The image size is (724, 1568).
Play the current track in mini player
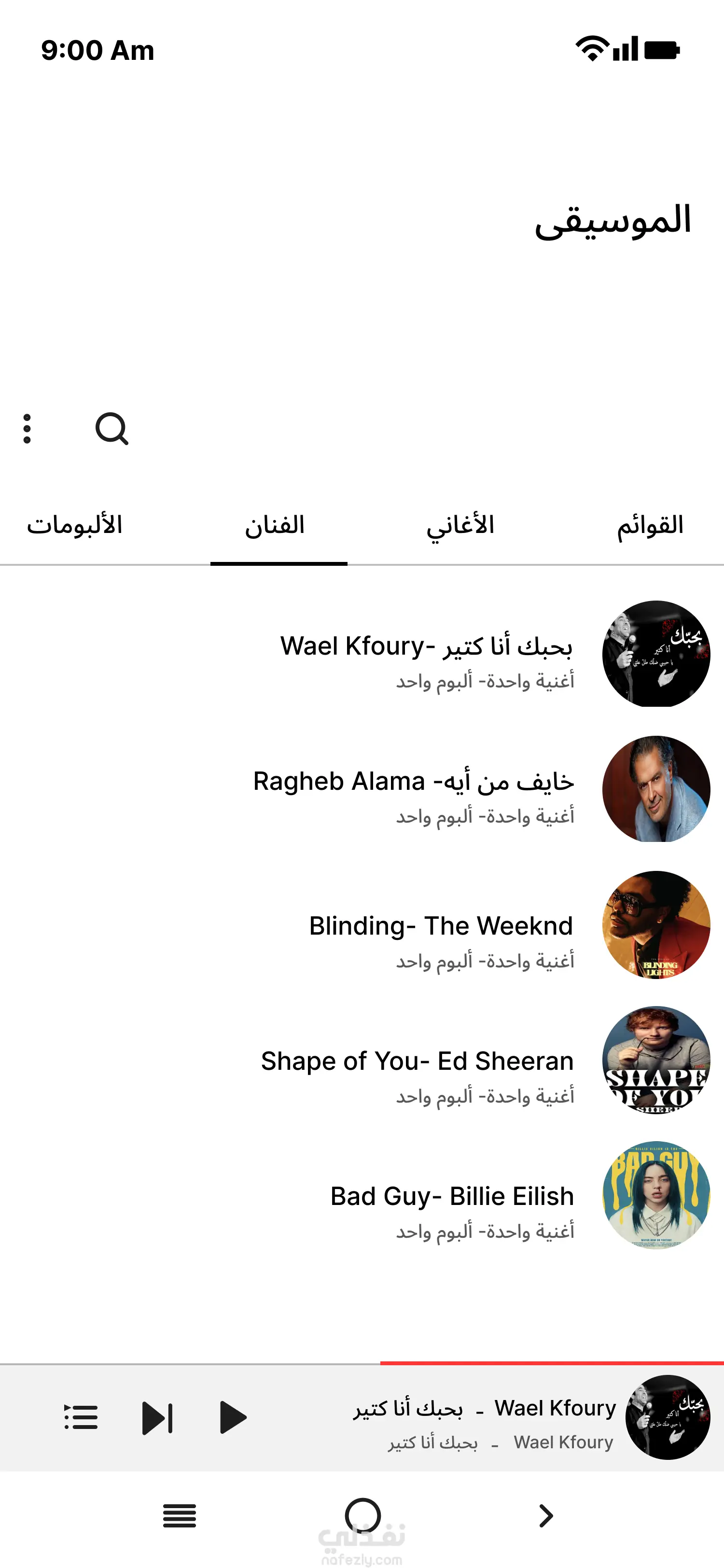coord(233,1418)
